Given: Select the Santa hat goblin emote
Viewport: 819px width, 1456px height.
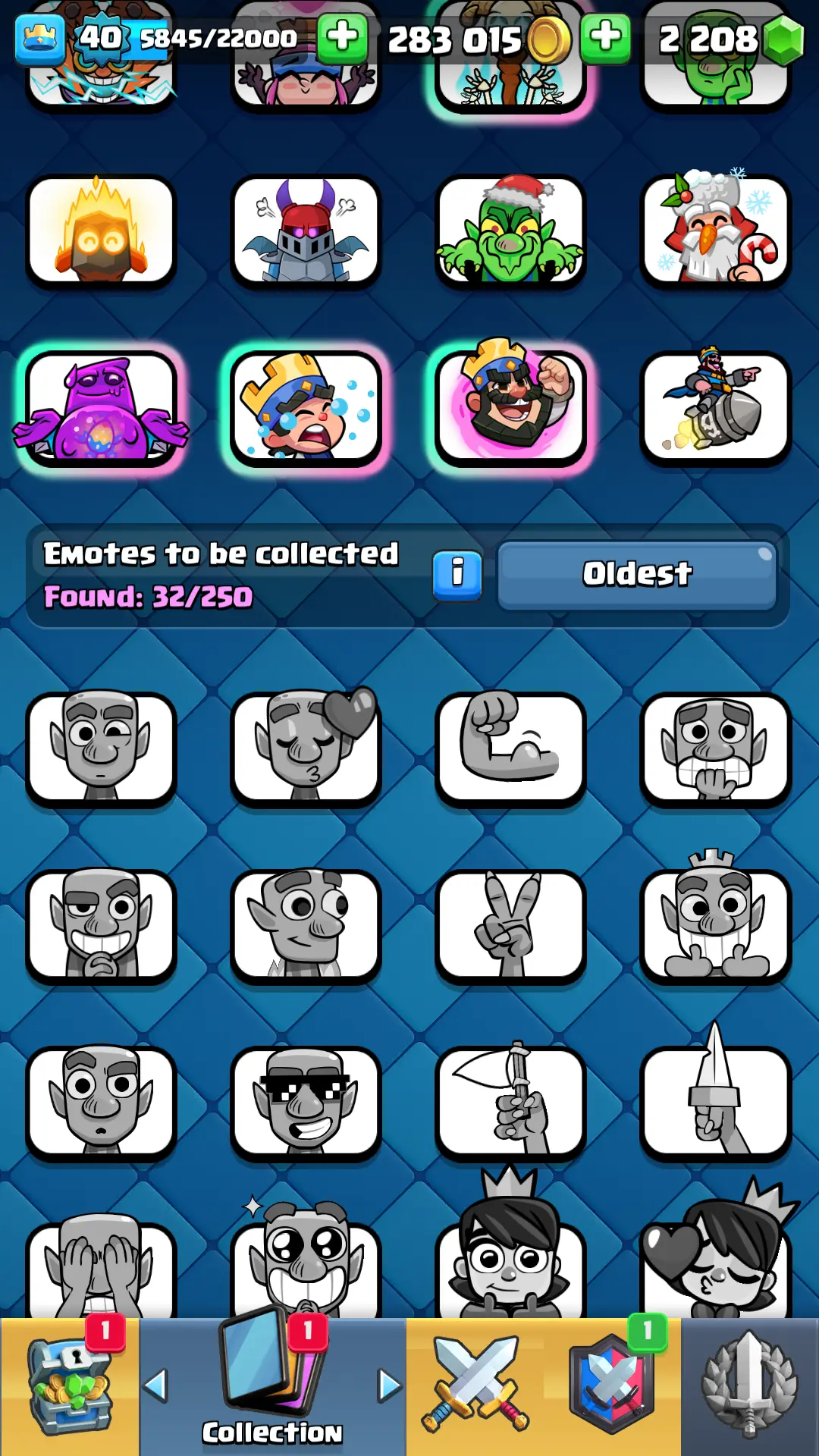Looking at the screenshot, I should (510, 231).
